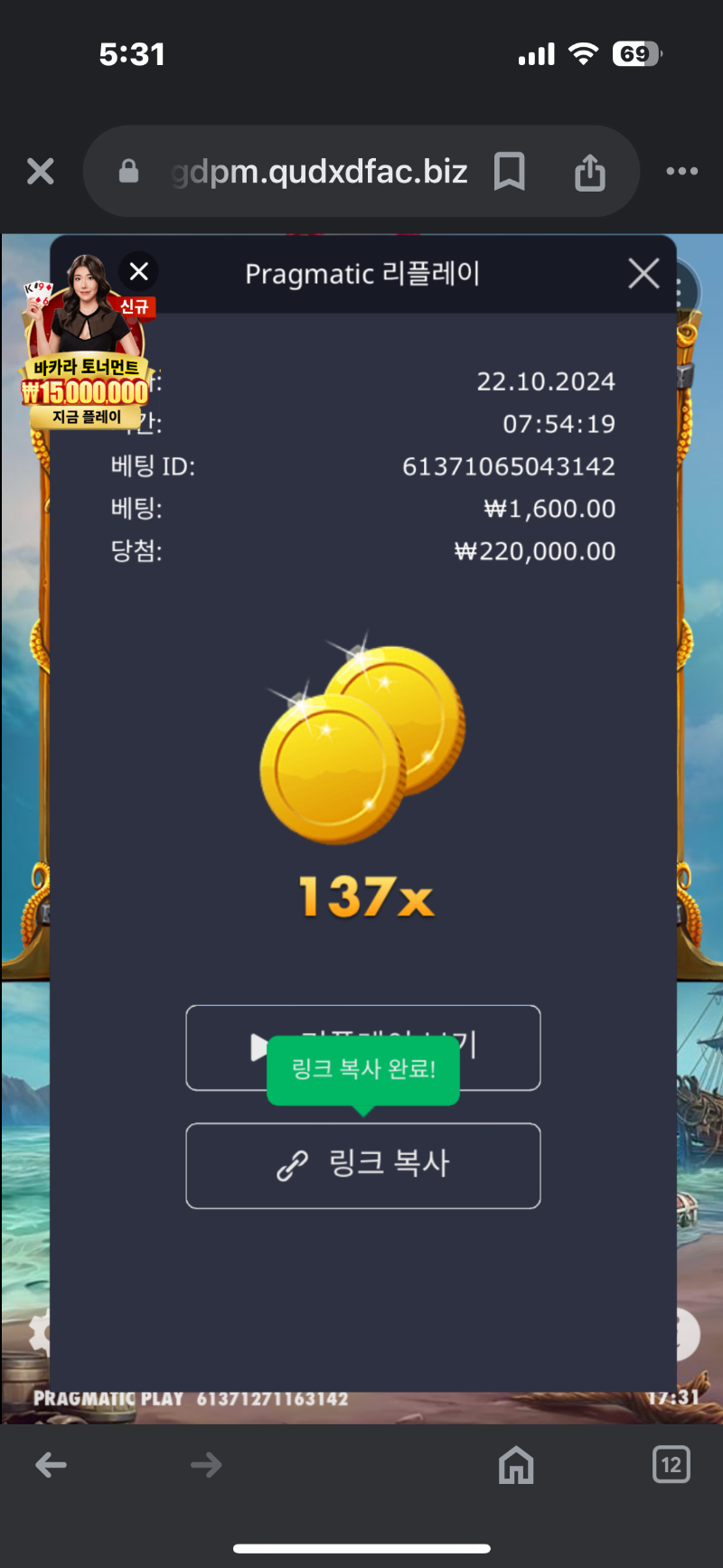Open the browser home page
Viewport: 723px width, 1568px height.
click(x=516, y=1465)
